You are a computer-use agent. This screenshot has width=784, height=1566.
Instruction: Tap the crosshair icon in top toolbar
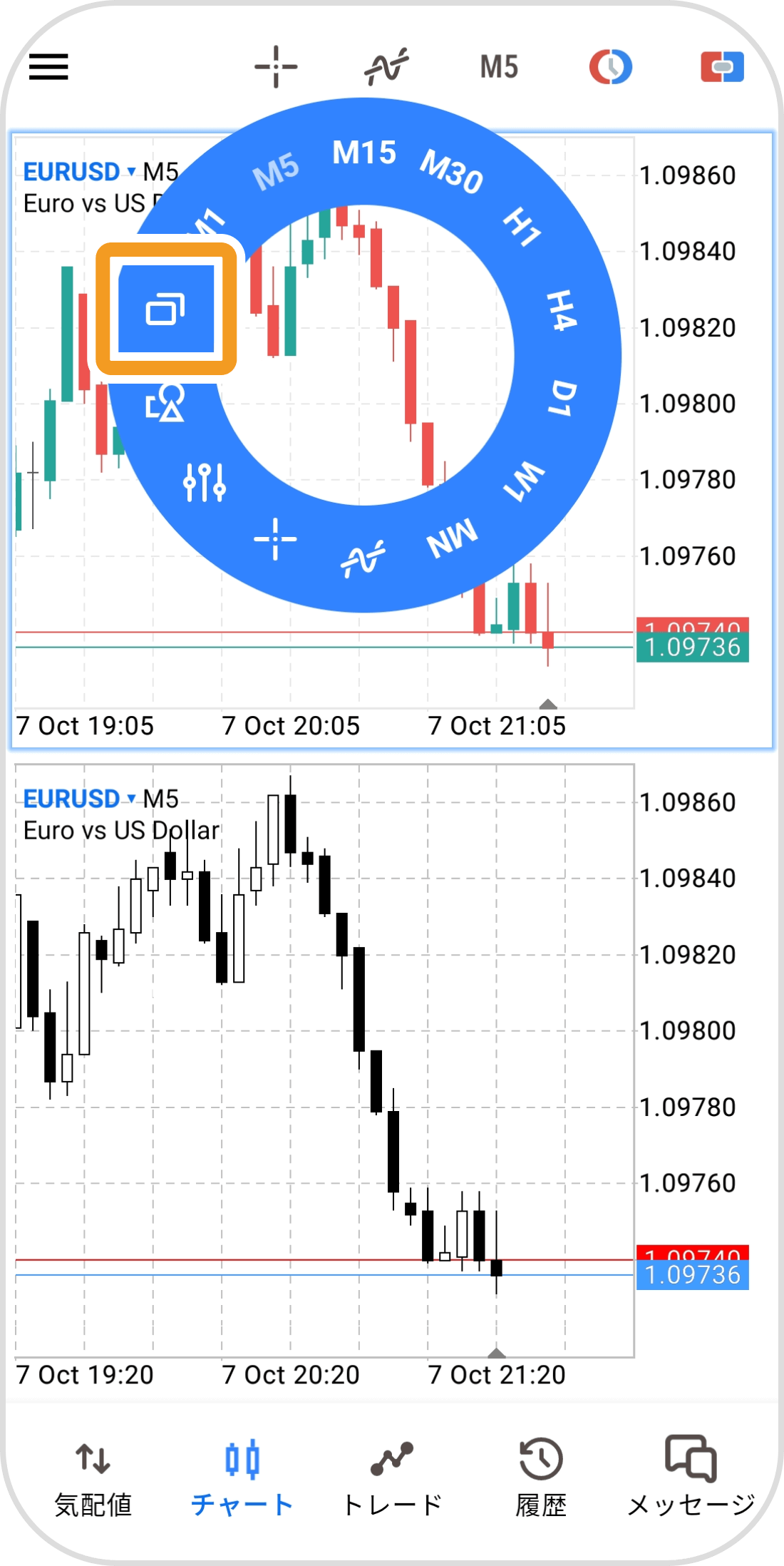(276, 67)
